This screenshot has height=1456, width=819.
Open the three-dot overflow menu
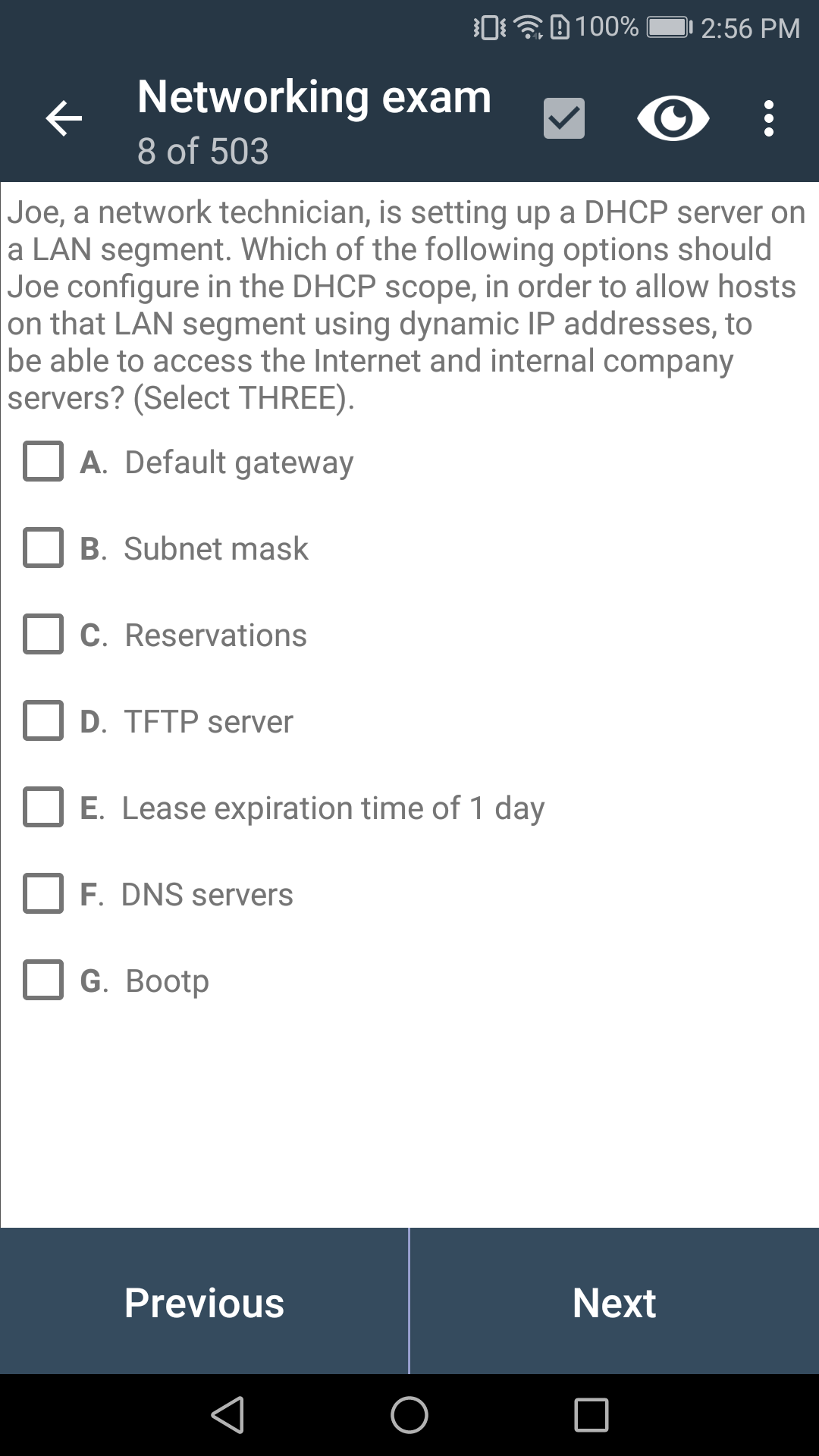point(768,119)
